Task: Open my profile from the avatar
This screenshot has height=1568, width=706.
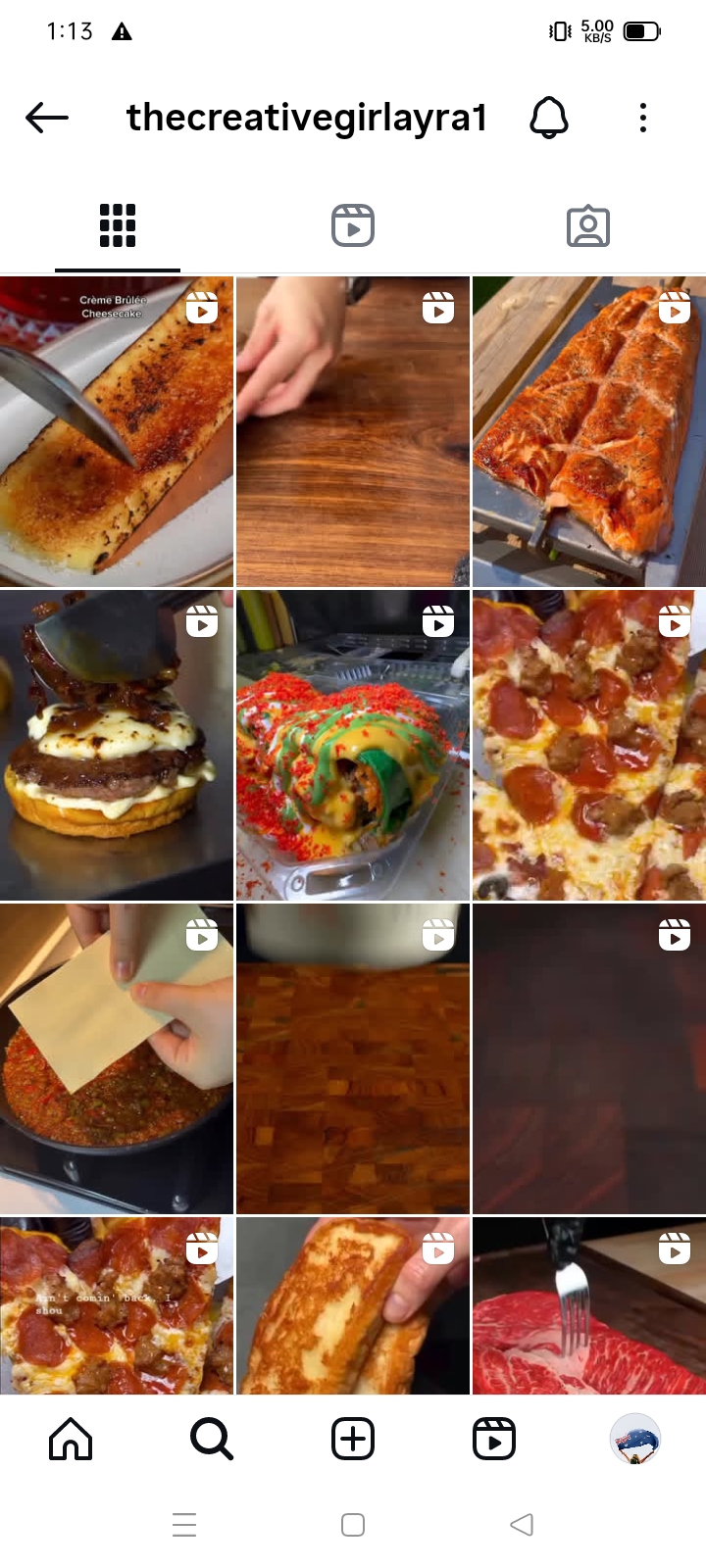Action: (635, 1439)
